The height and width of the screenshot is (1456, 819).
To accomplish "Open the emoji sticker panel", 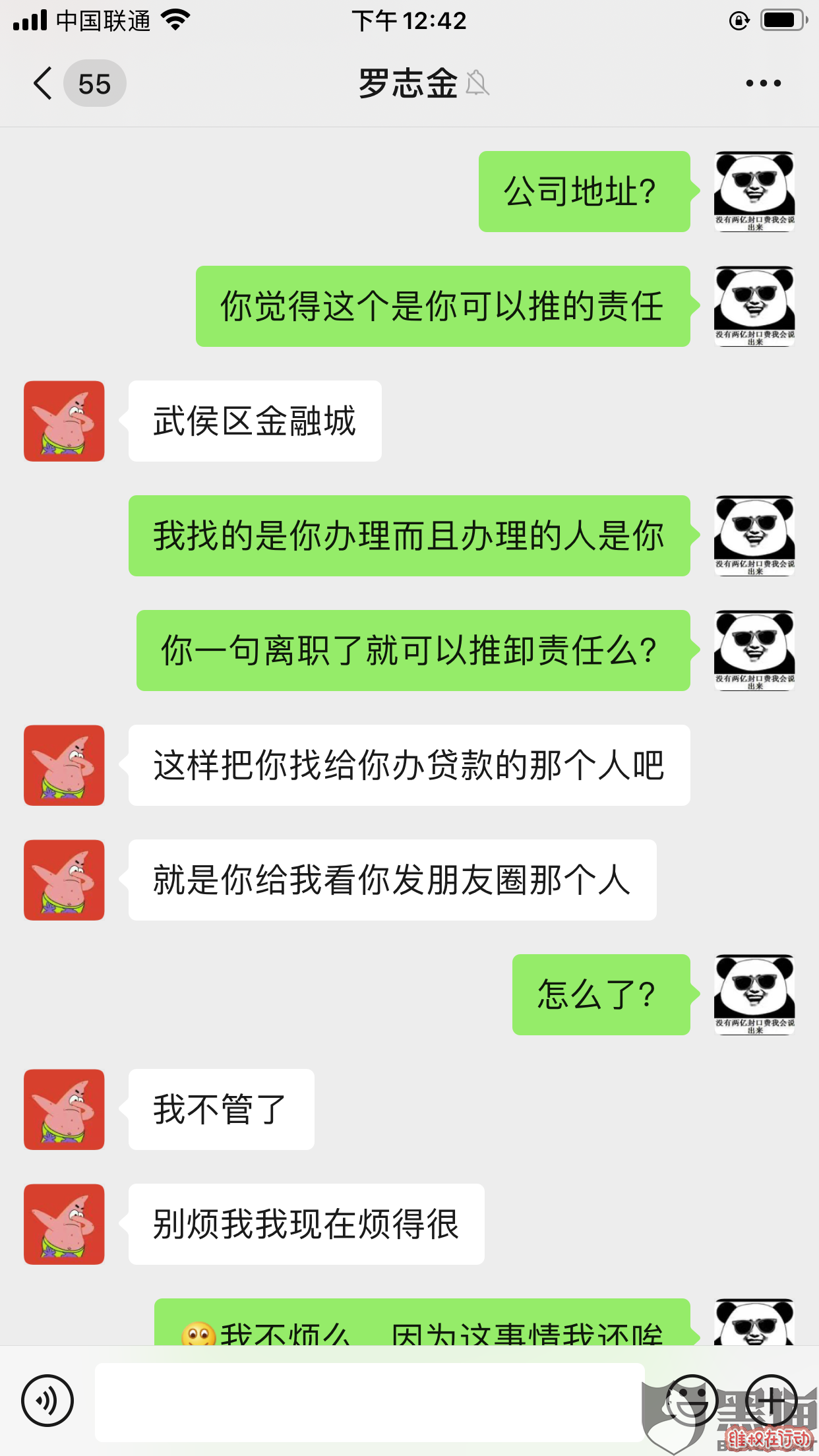I will point(691,1401).
